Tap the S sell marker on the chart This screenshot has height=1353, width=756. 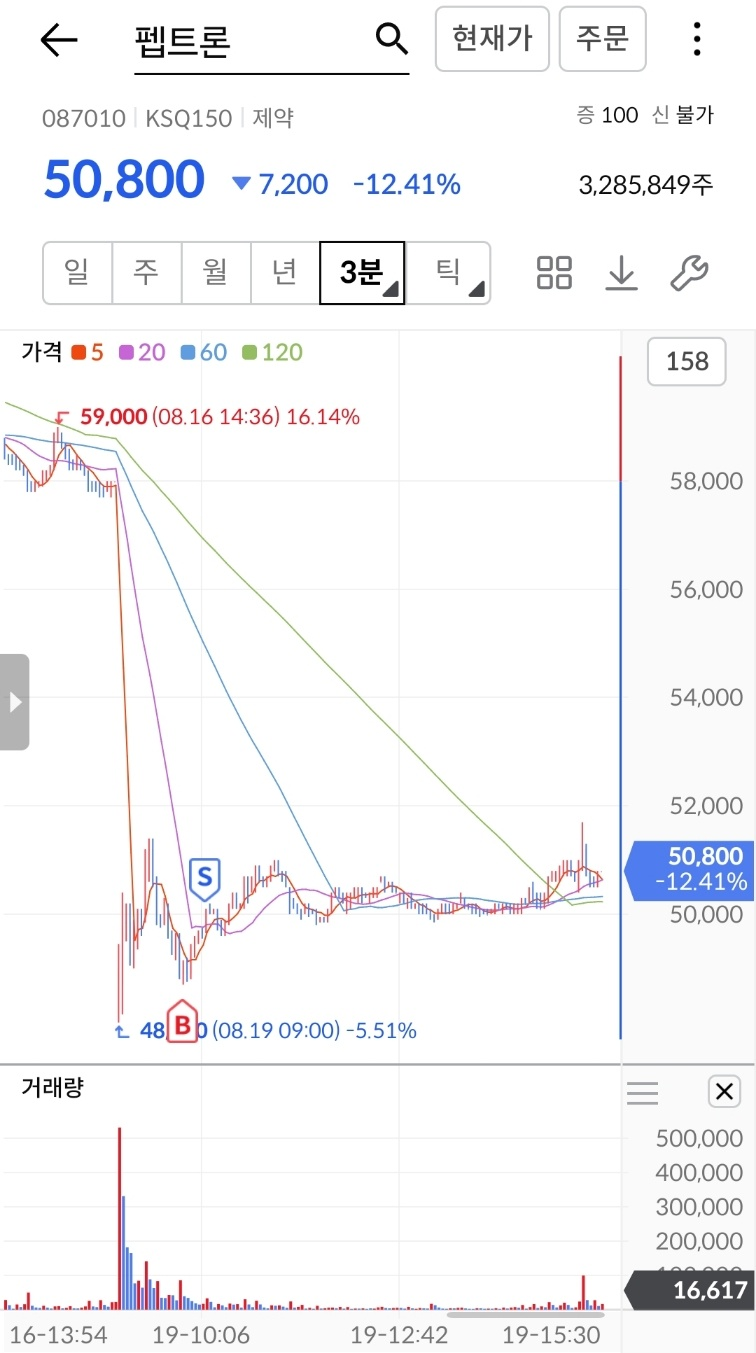[x=204, y=878]
